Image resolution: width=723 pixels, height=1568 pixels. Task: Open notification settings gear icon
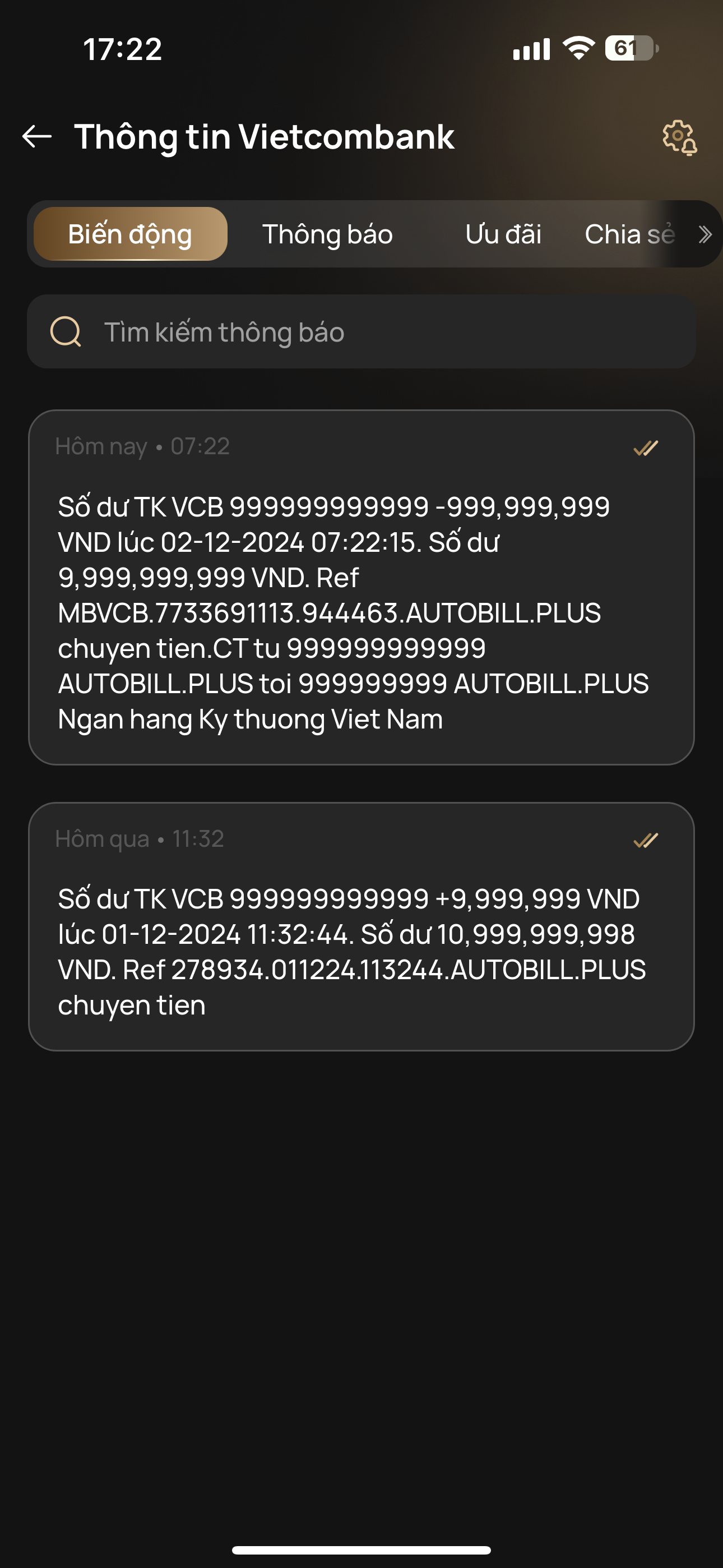click(x=679, y=137)
